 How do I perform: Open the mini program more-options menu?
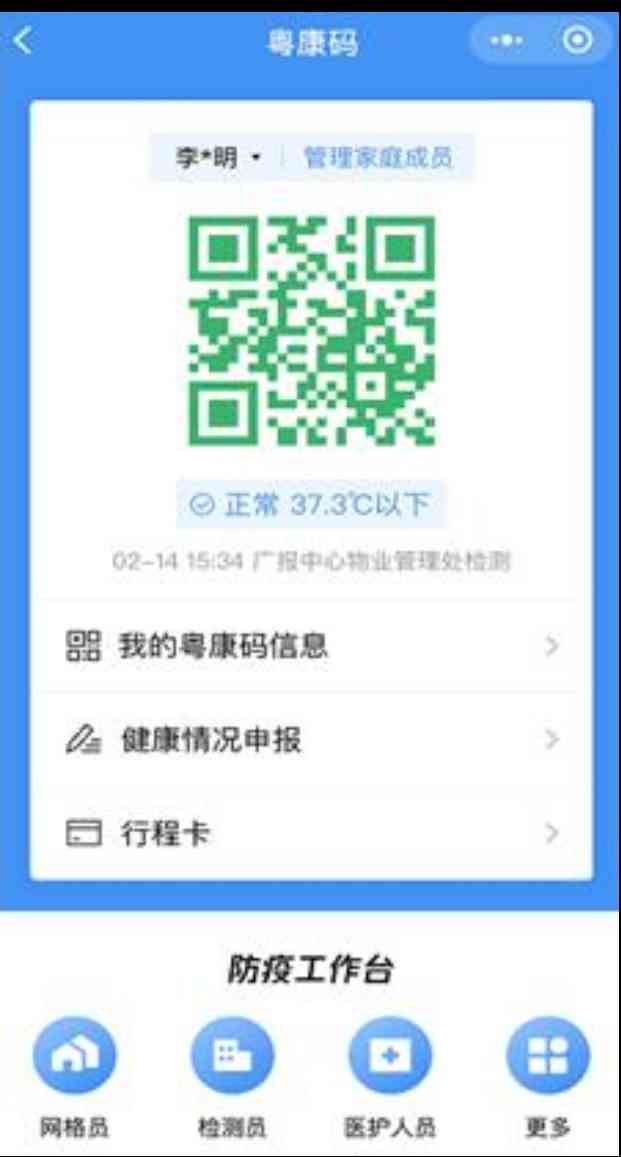point(506,41)
